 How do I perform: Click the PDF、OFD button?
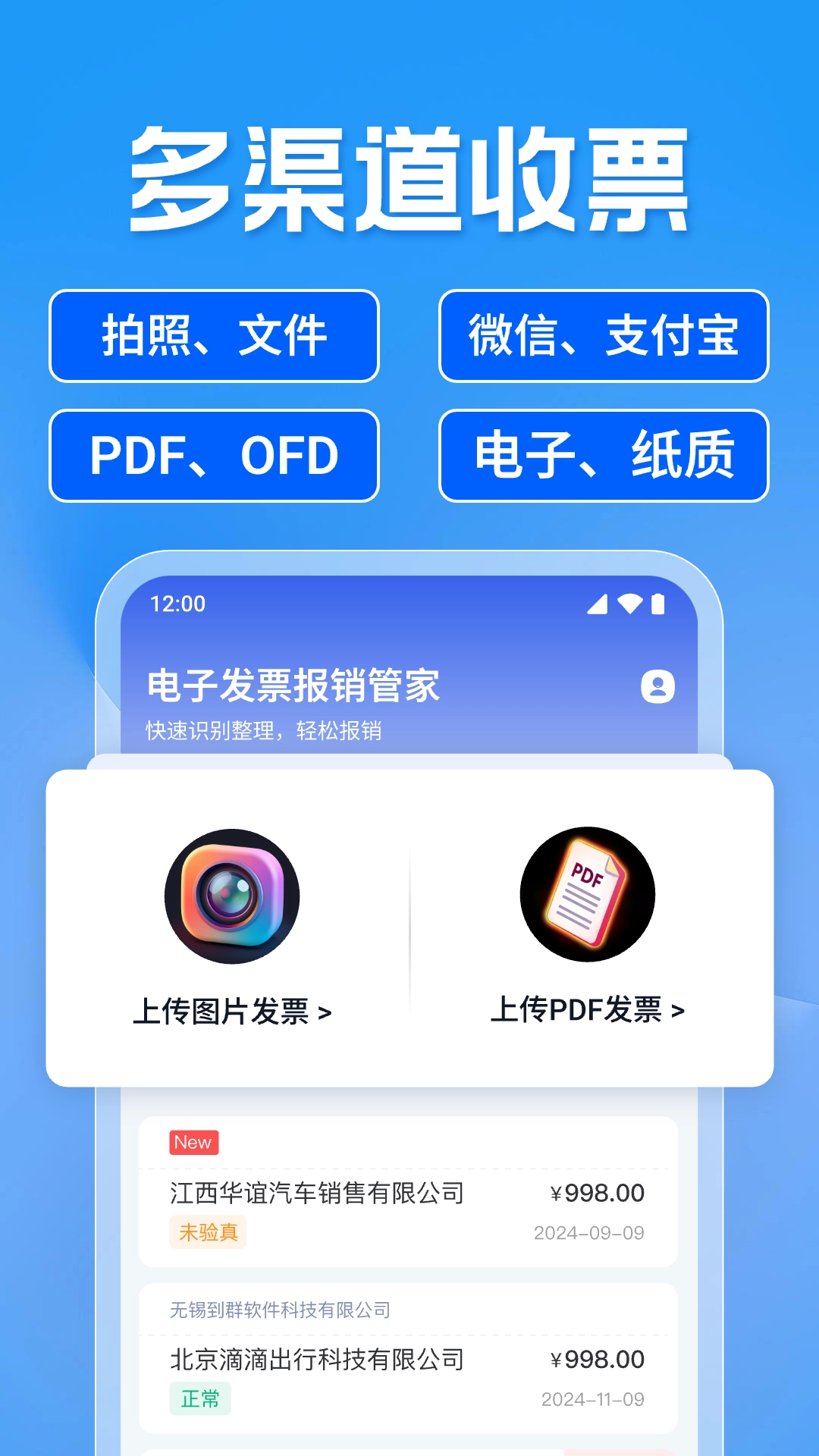213,456
